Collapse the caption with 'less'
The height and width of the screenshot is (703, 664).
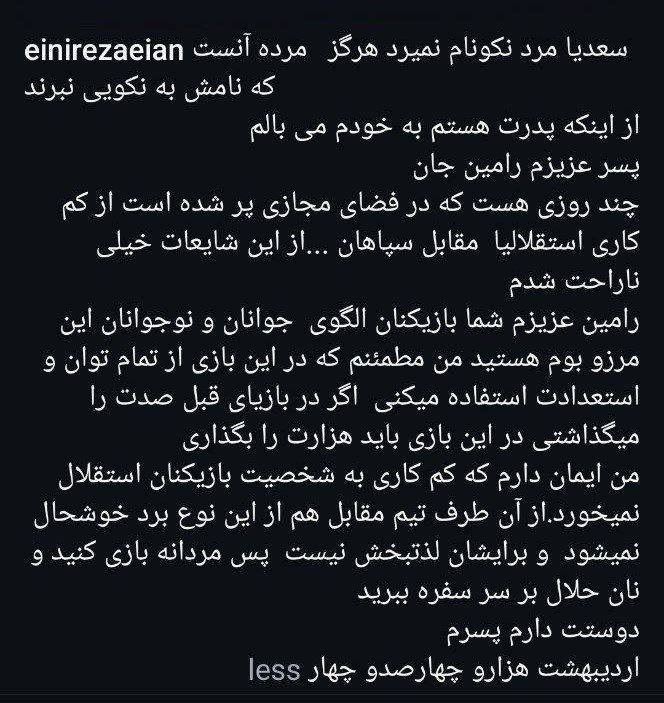pyautogui.click(x=274, y=670)
